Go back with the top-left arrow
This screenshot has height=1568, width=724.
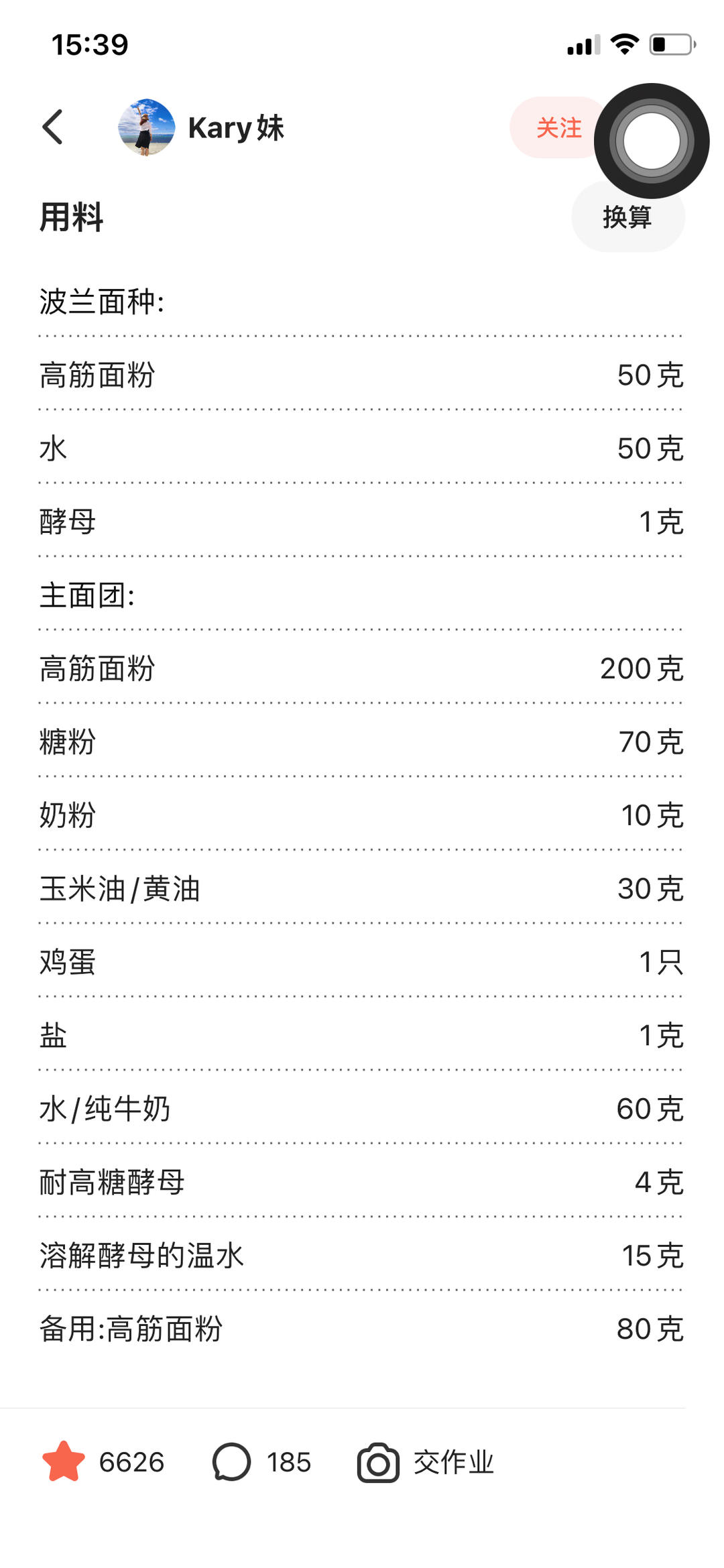(53, 127)
